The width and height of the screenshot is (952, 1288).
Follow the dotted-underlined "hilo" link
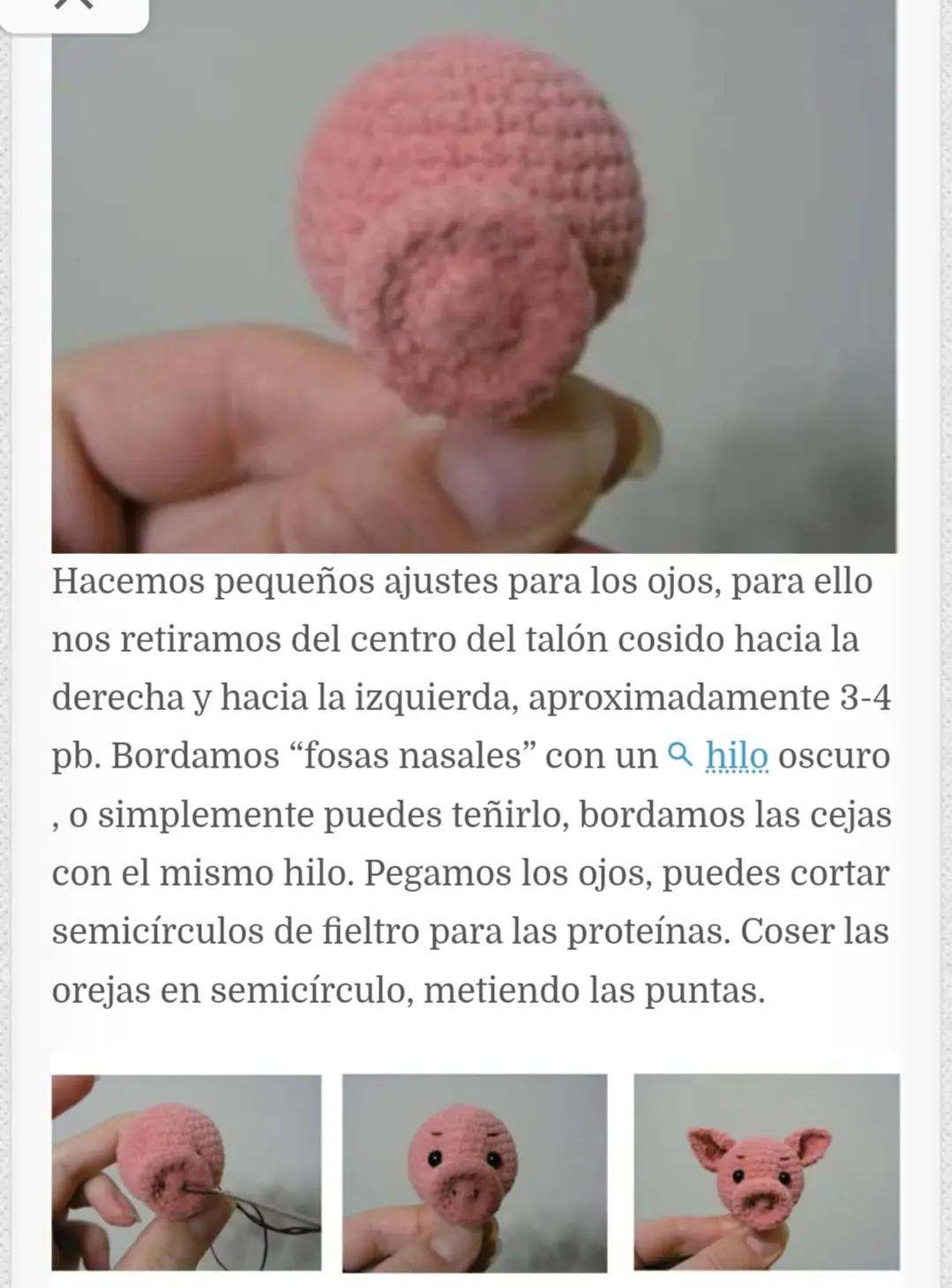click(x=737, y=757)
